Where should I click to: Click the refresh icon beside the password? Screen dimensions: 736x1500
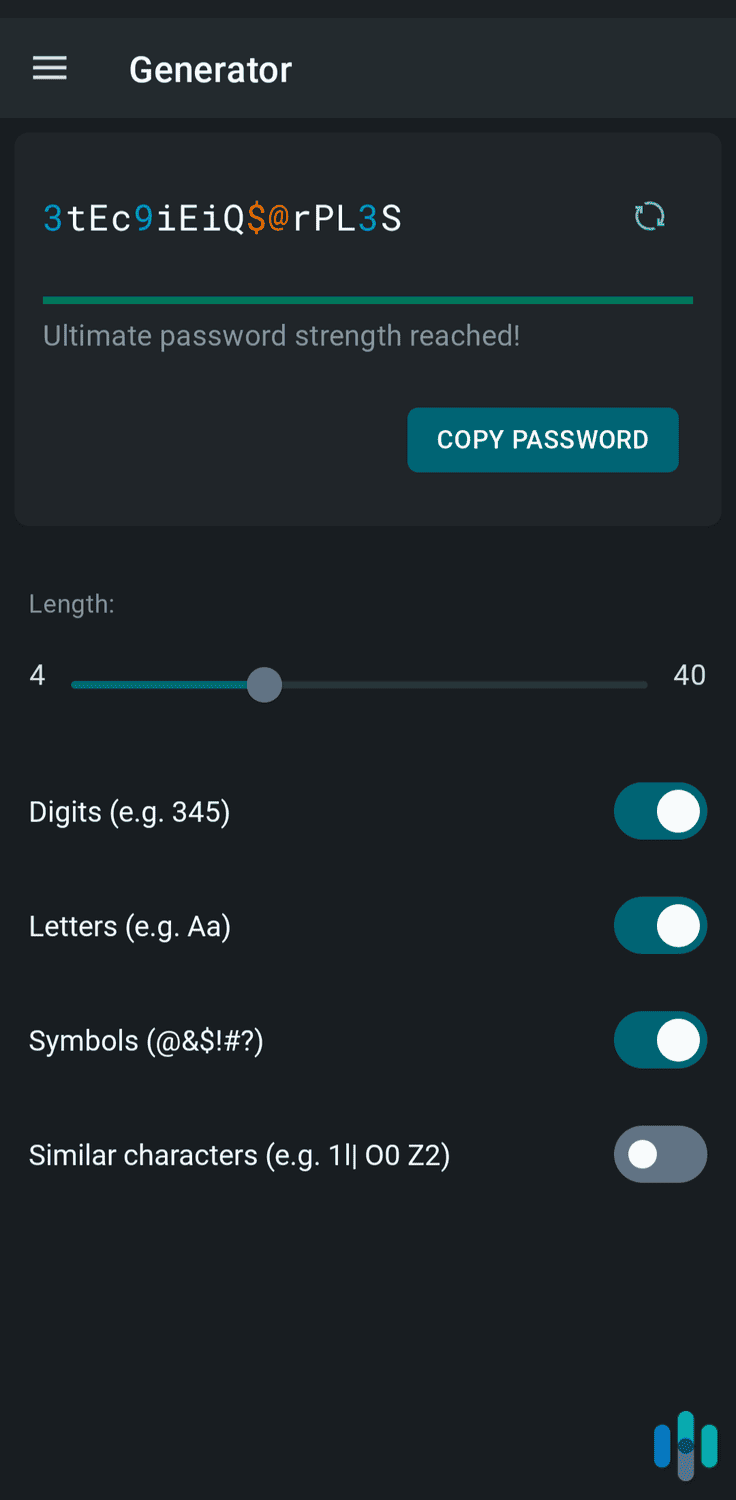click(x=649, y=216)
